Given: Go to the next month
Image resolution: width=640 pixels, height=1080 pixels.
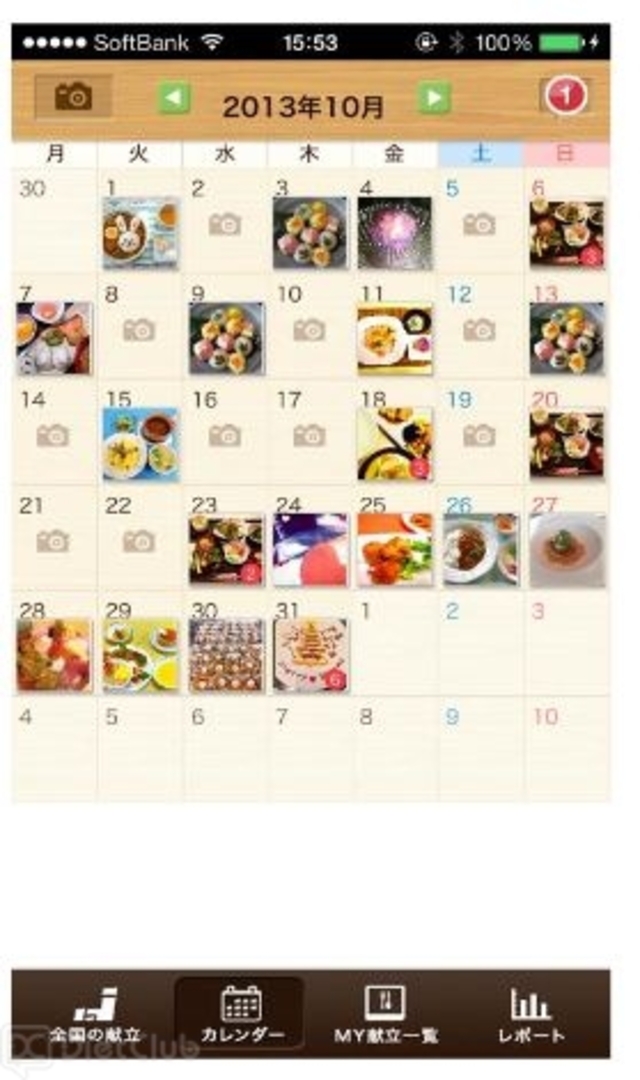Looking at the screenshot, I should pos(434,98).
